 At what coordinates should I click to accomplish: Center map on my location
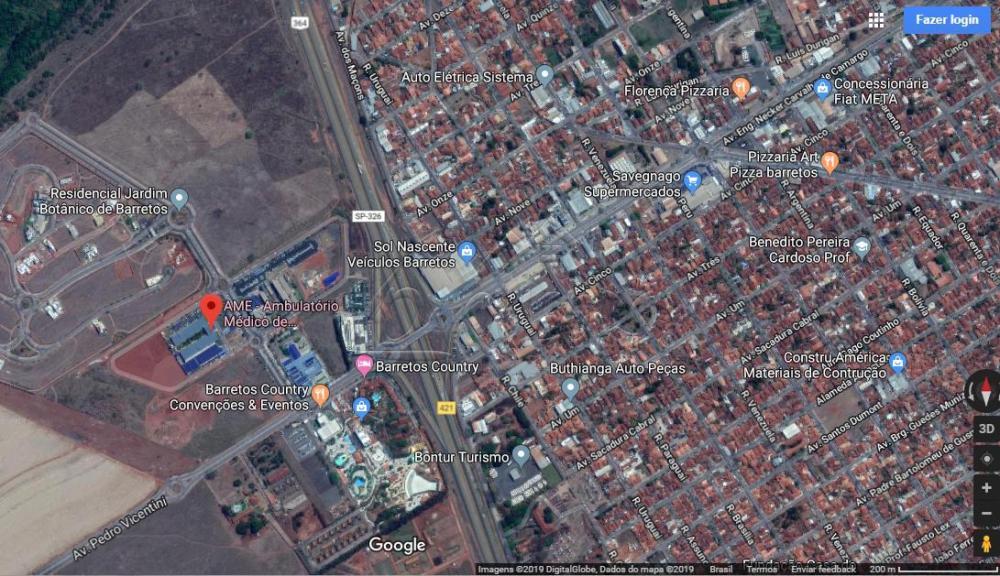tap(986, 460)
